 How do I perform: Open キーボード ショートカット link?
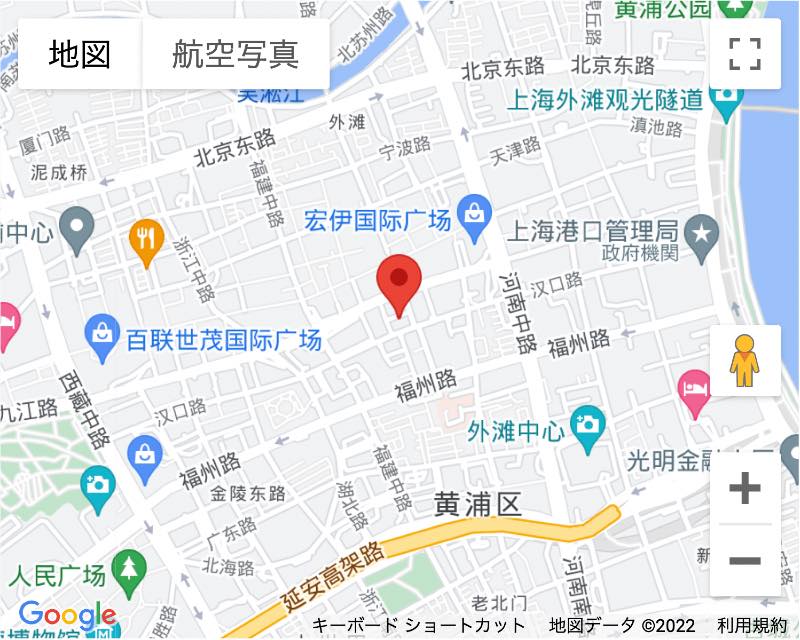click(x=418, y=626)
